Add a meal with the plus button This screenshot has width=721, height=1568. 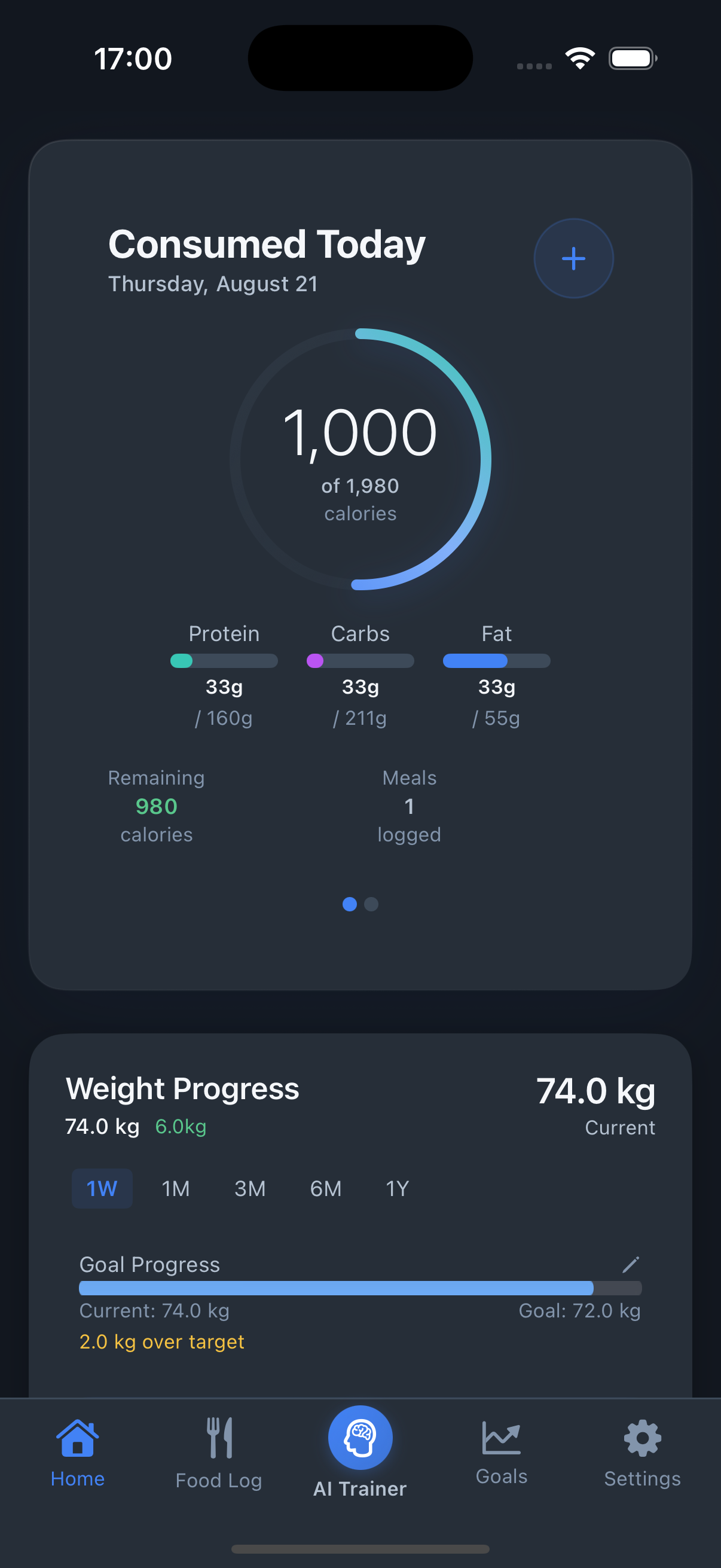click(x=573, y=259)
